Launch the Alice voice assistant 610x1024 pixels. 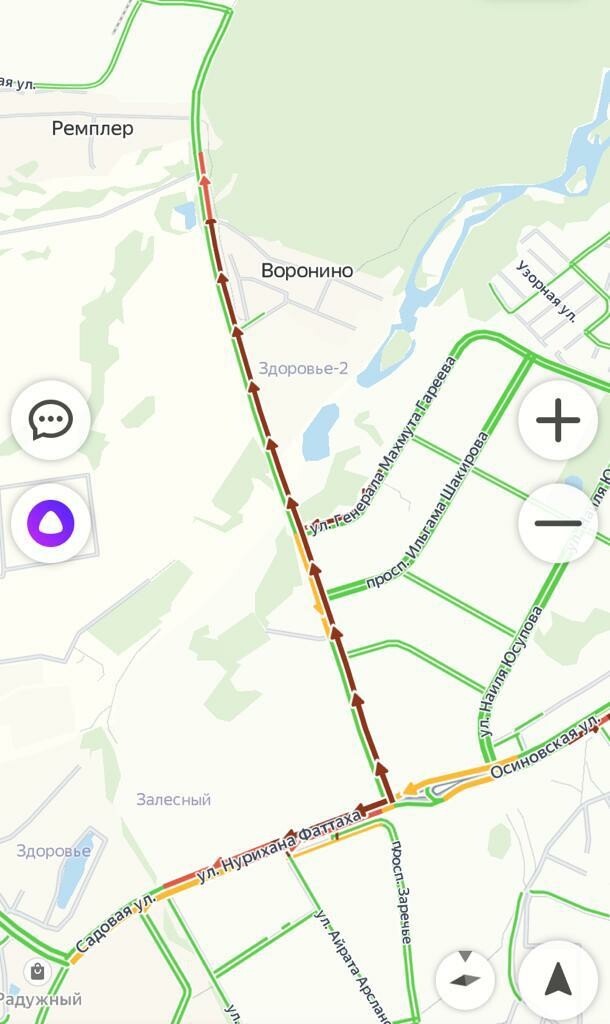[51, 522]
